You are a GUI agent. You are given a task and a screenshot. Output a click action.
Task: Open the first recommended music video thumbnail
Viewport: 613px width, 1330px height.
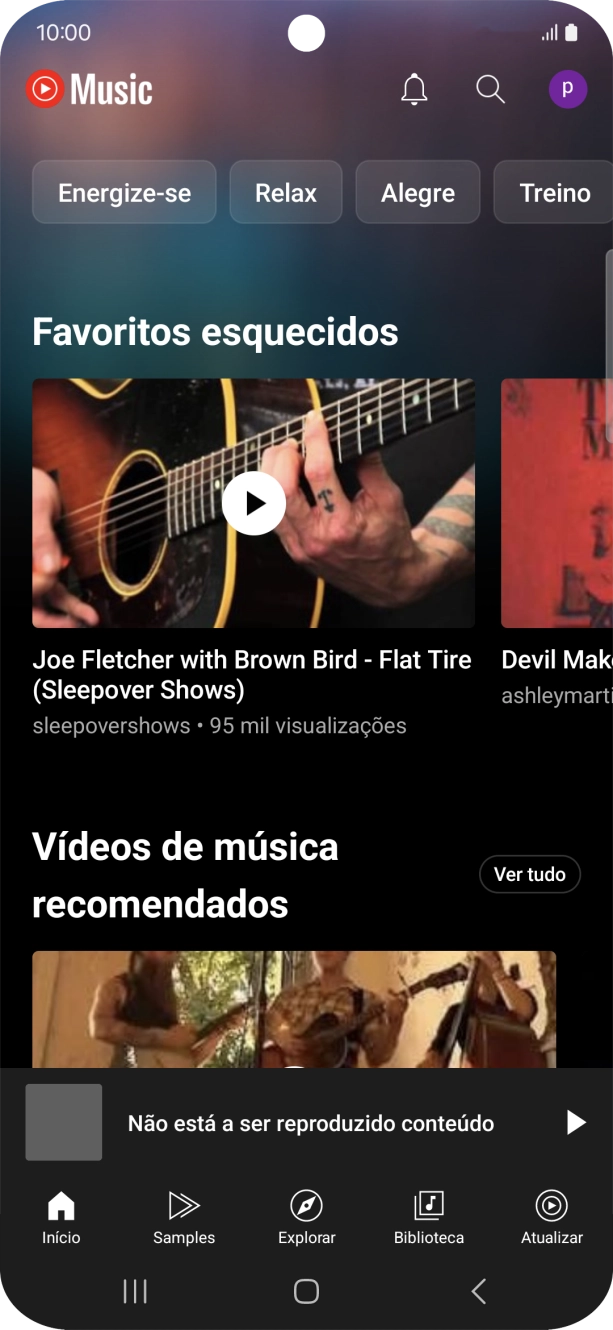coord(293,1008)
